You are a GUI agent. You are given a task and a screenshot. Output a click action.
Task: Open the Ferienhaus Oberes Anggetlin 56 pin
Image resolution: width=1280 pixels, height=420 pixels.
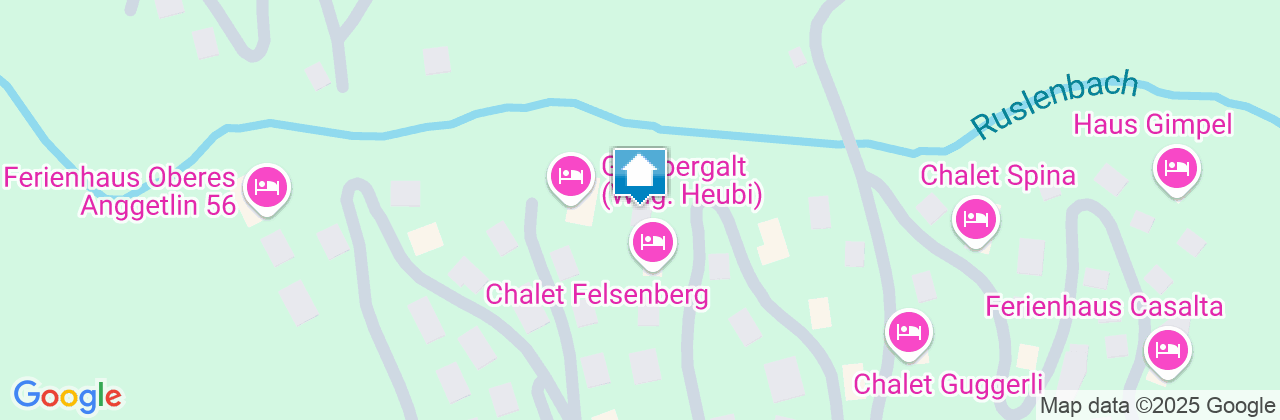tap(266, 187)
